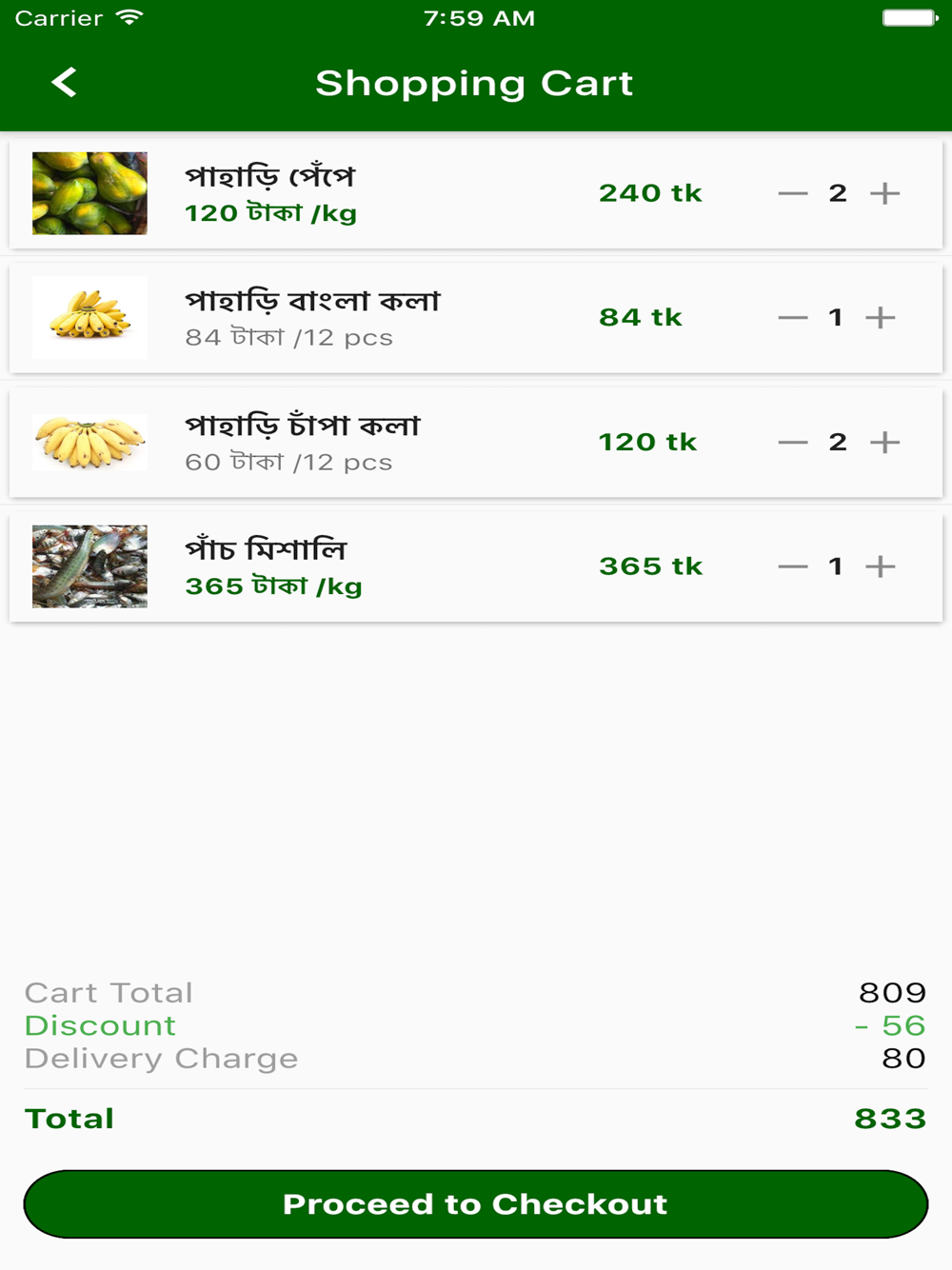Screen dimensions: 952x1270
Task: Reduce quantity of পাঁচ মিশালি
Action: (x=792, y=566)
